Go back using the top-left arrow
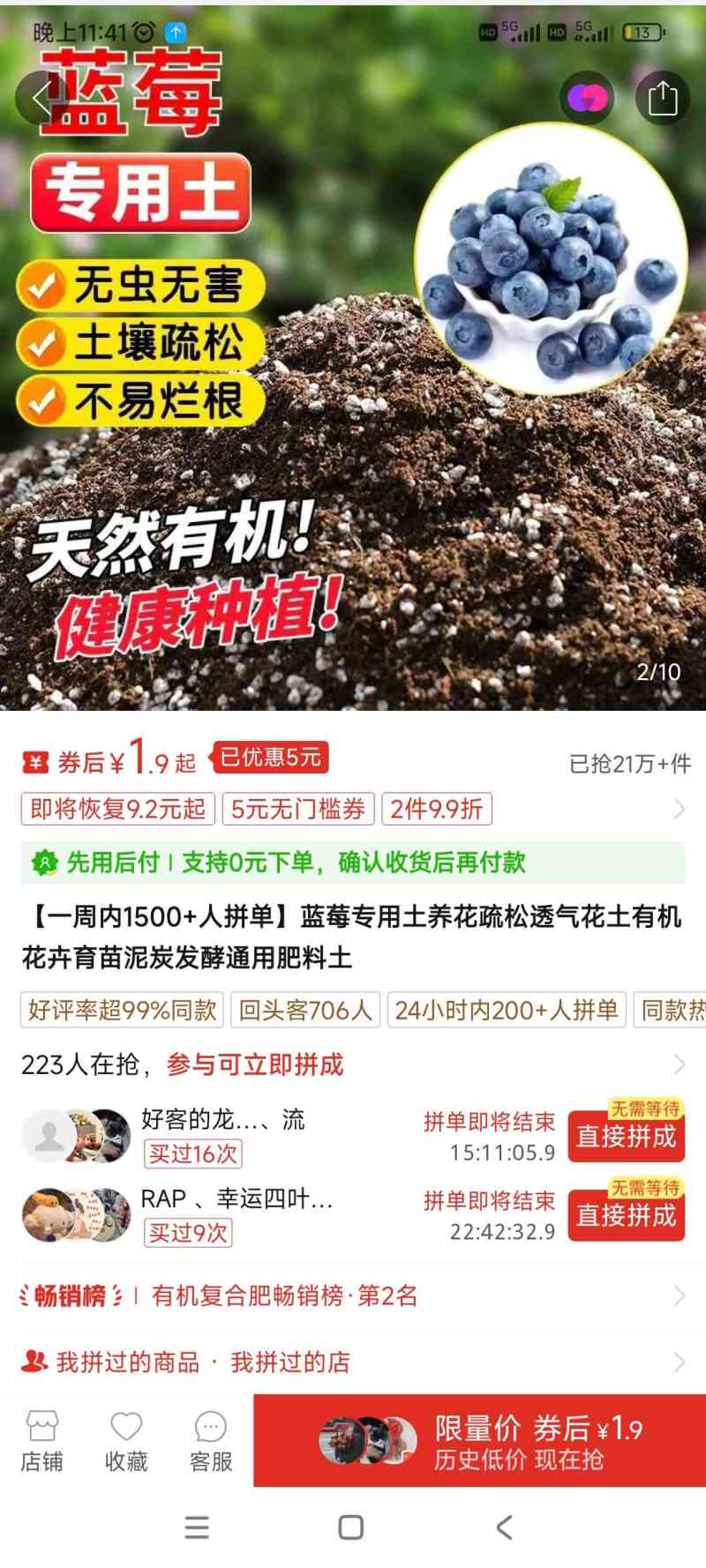706x1568 pixels. pos(40,97)
